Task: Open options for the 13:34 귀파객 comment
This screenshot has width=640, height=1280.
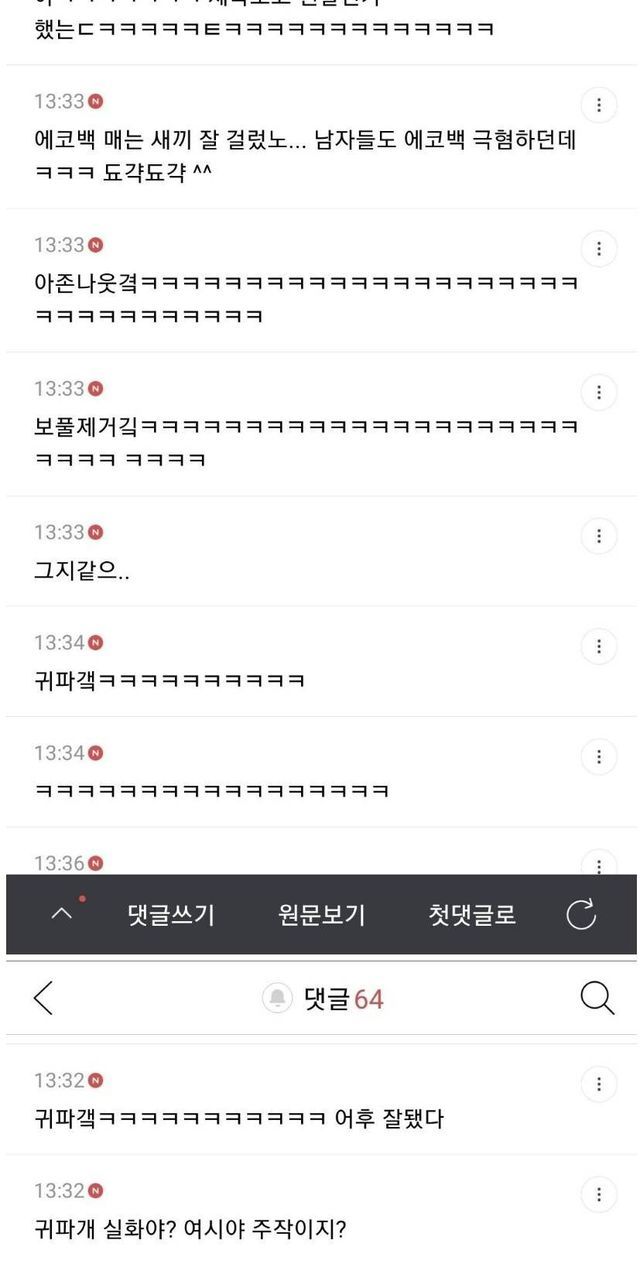Action: pos(598,646)
